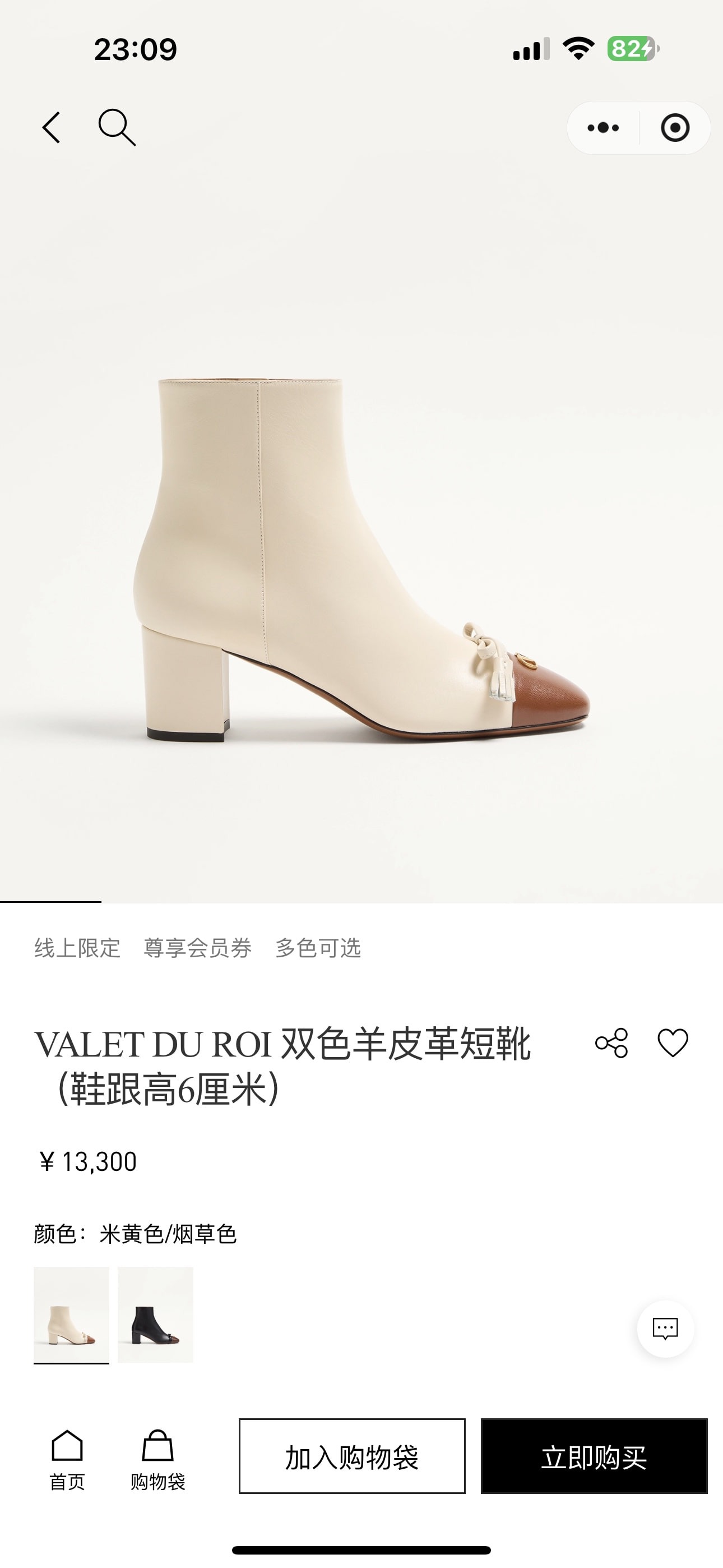Open the mini program more options menu
Viewport: 723px width, 1568px height.
coord(603,128)
